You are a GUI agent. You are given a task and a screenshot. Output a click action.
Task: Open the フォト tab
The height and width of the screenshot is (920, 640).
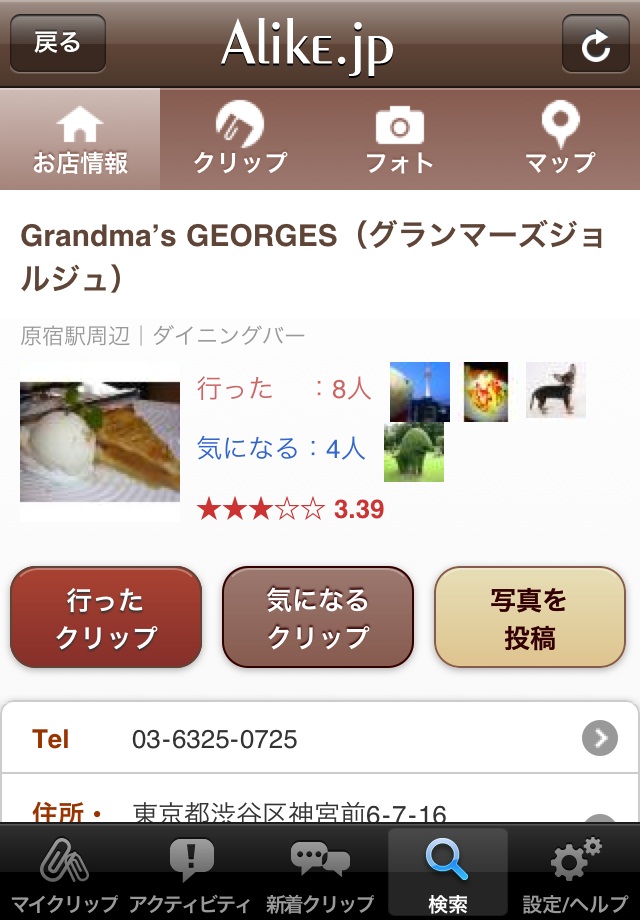point(400,139)
